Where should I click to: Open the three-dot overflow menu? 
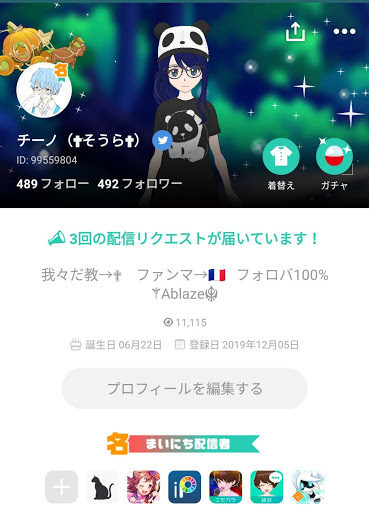345,31
